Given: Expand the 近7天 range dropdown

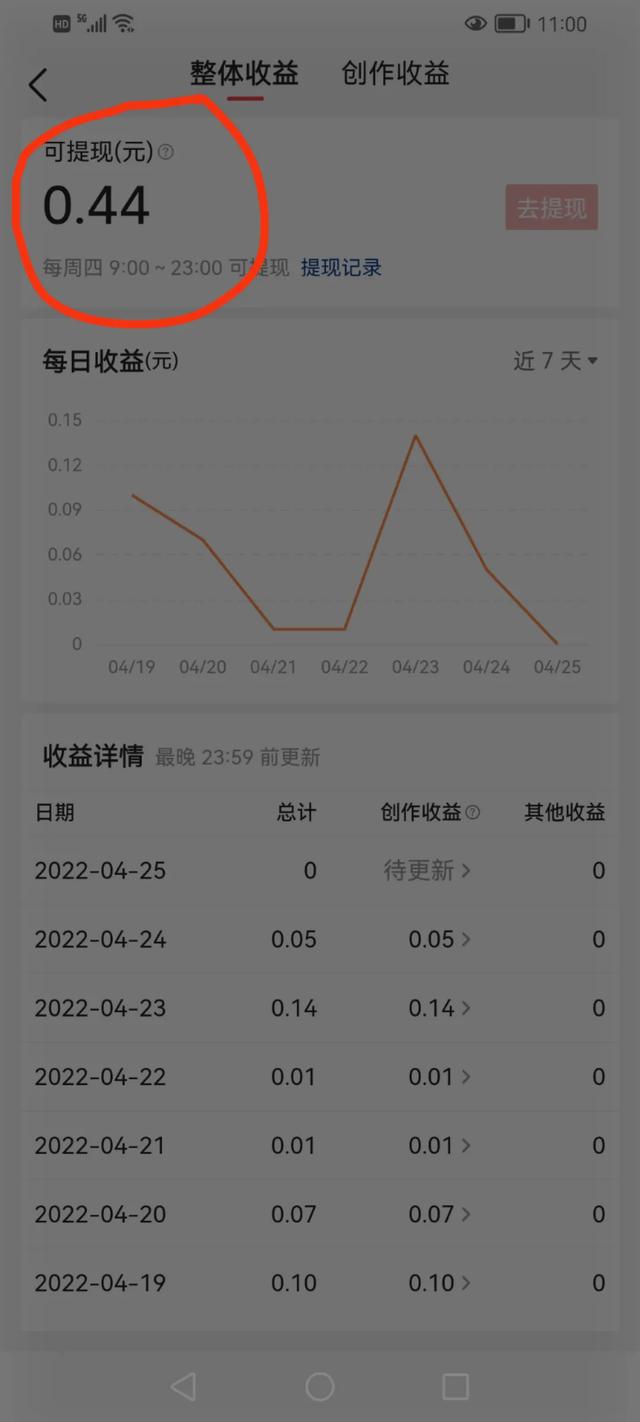Looking at the screenshot, I should tap(555, 361).
